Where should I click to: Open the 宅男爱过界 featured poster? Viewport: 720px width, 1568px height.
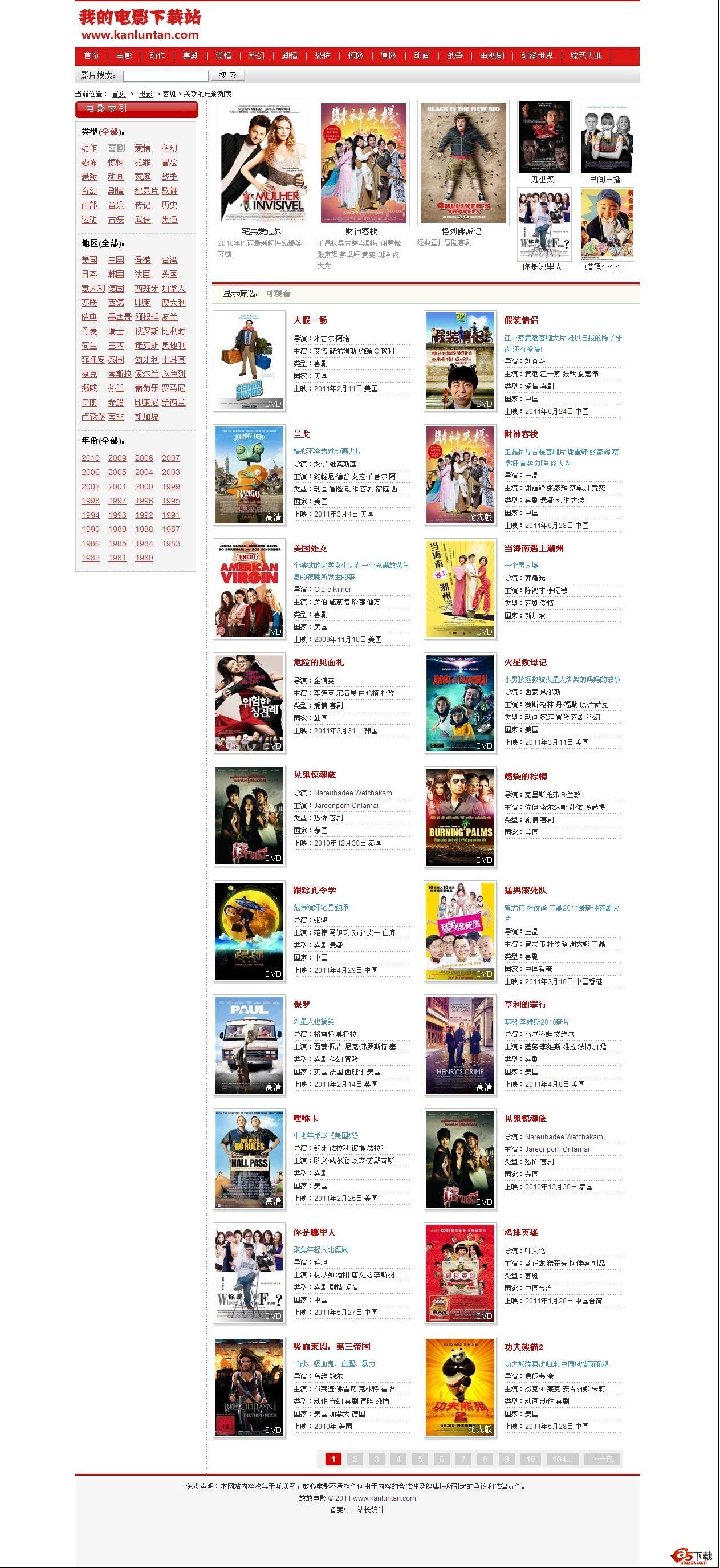coord(263,163)
